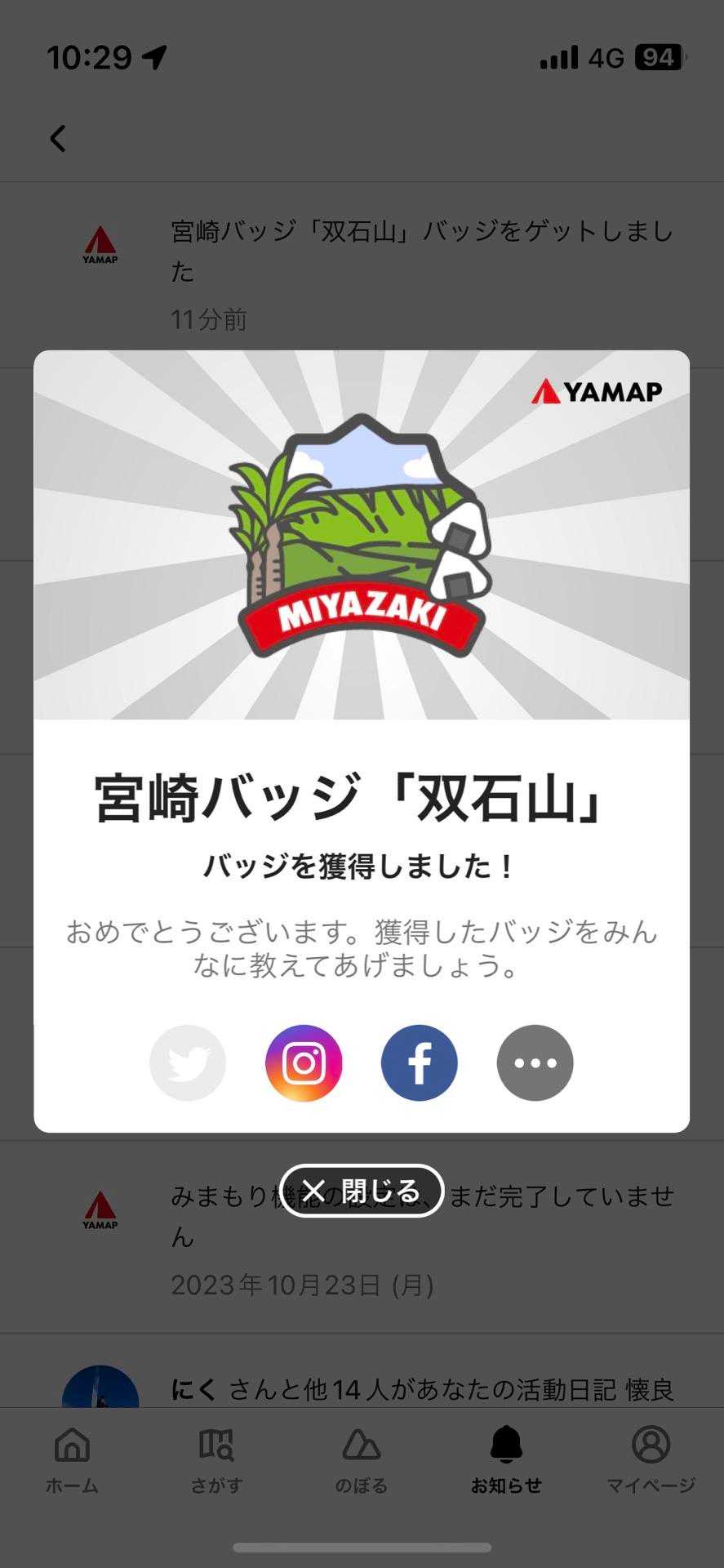Switch to the のぼる tab
The width and height of the screenshot is (724, 1568).
(361, 1460)
